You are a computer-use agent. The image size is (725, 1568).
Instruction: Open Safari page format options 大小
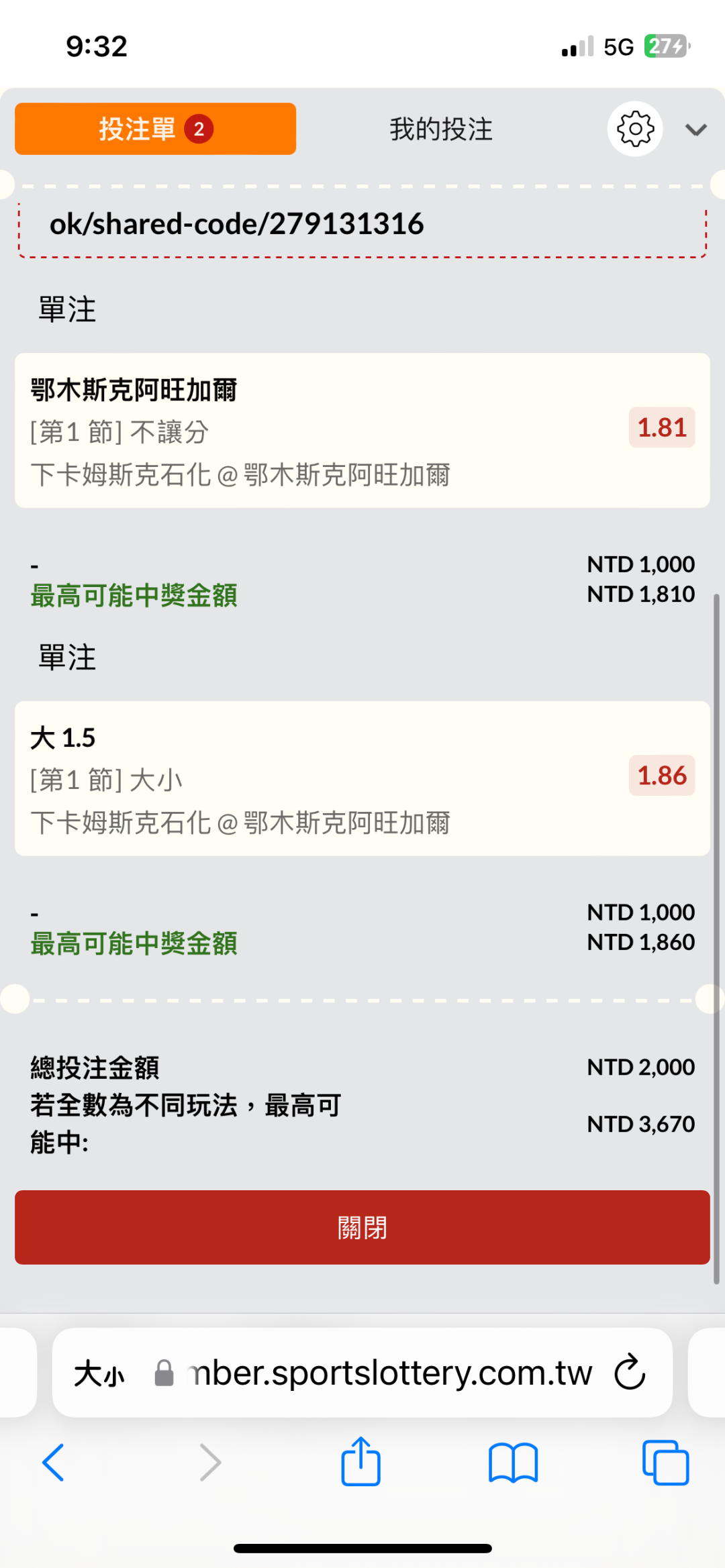coord(99,1373)
